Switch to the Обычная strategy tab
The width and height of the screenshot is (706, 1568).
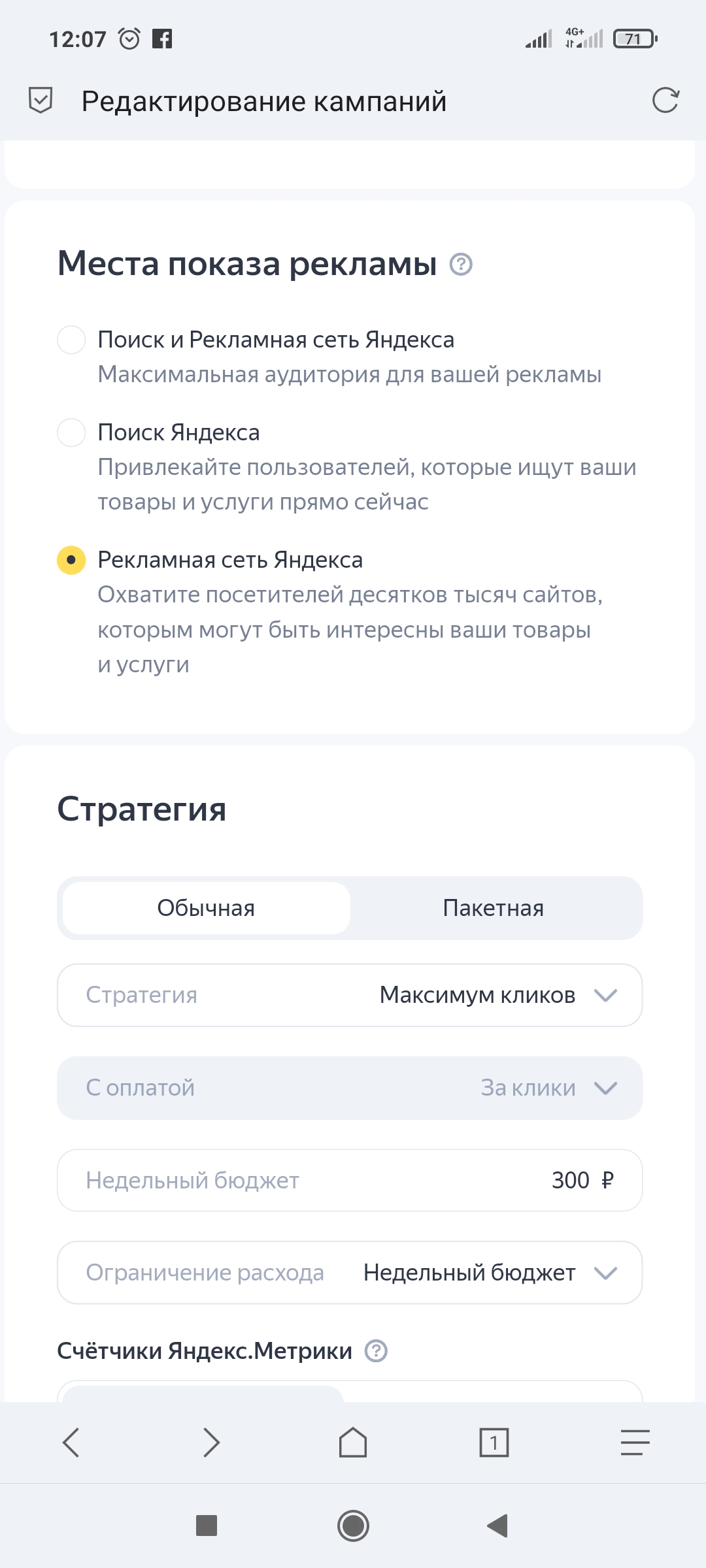206,908
